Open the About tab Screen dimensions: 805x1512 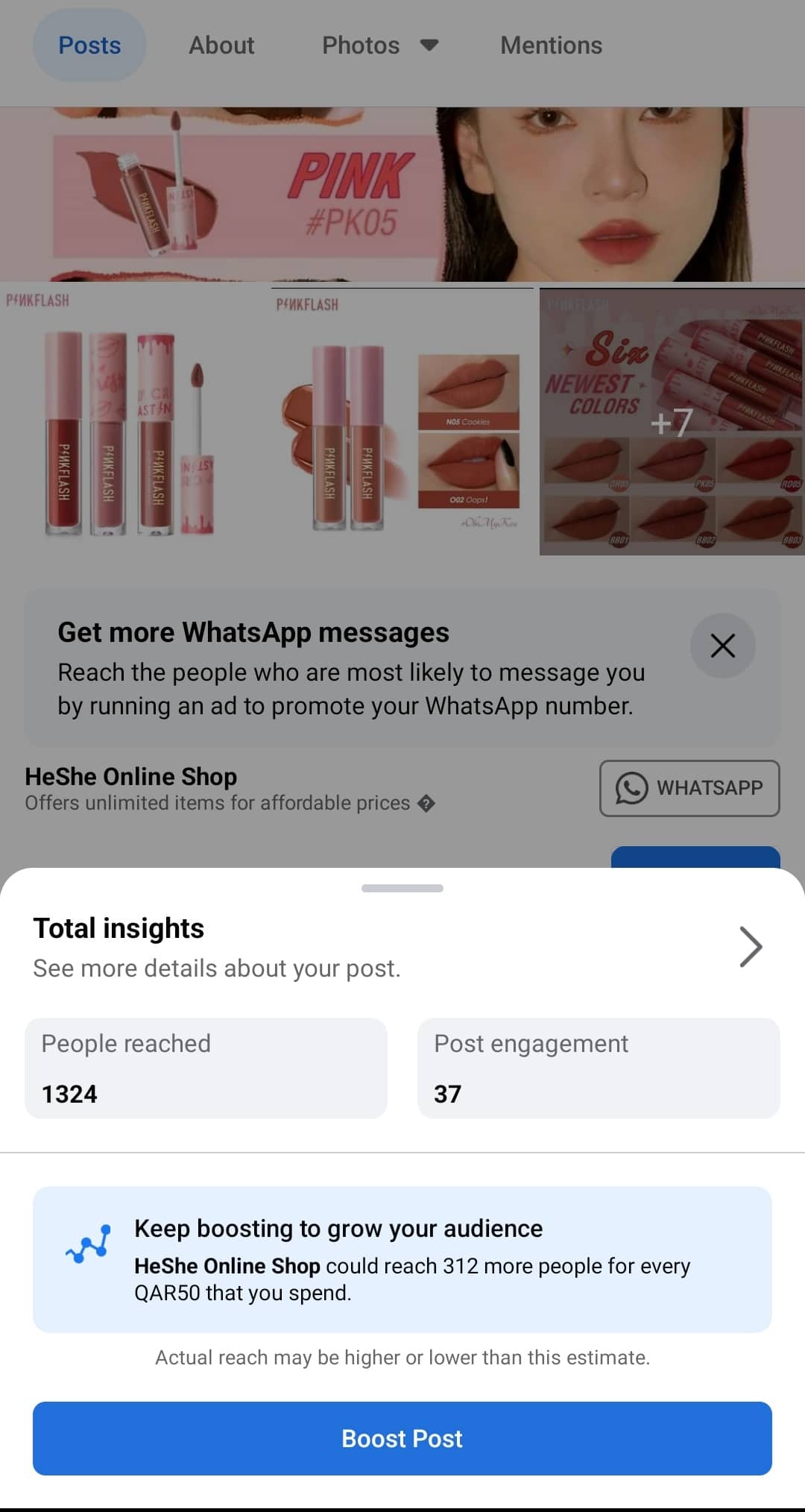point(221,45)
